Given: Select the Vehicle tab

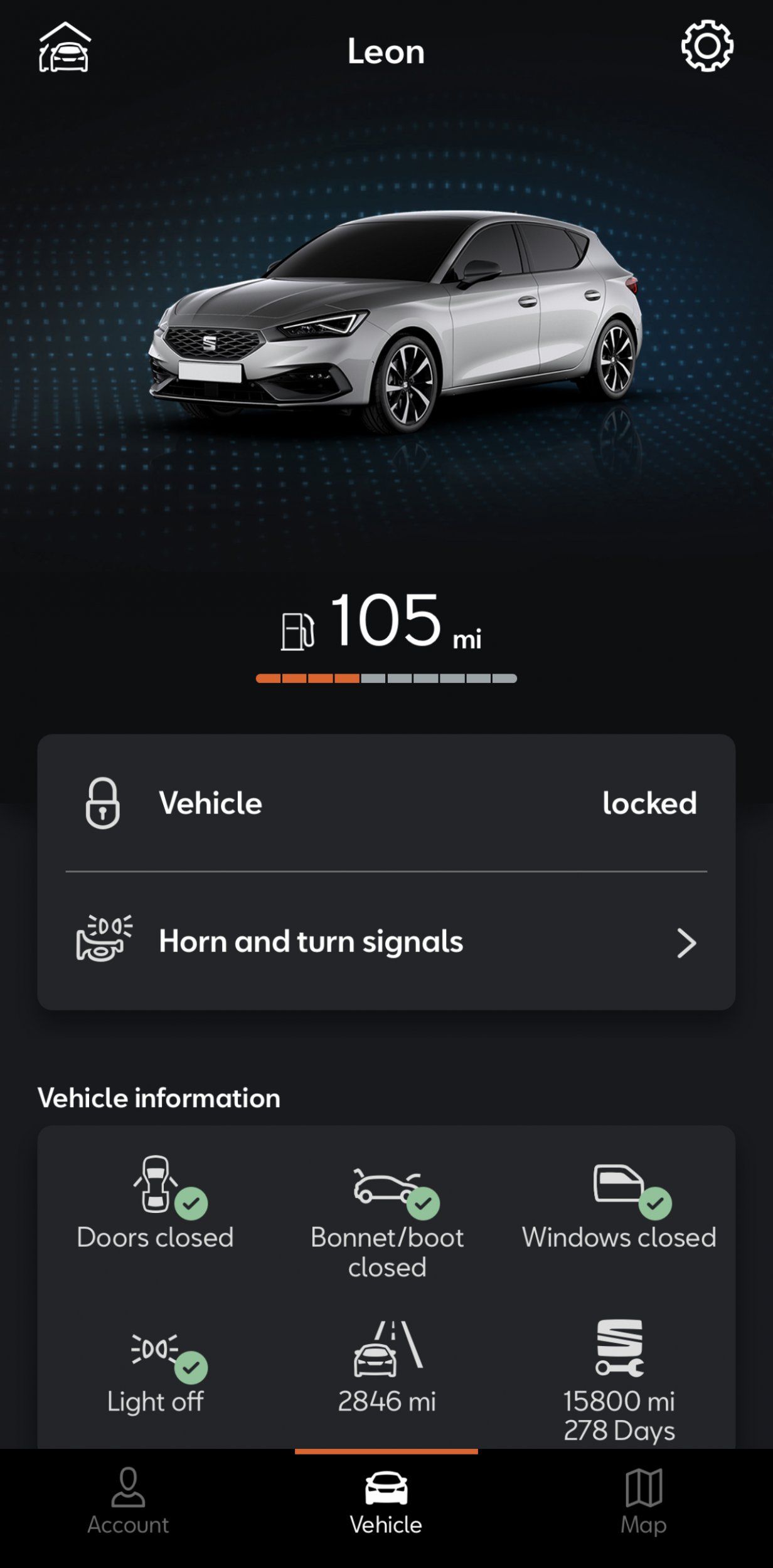Looking at the screenshot, I should [386, 1502].
